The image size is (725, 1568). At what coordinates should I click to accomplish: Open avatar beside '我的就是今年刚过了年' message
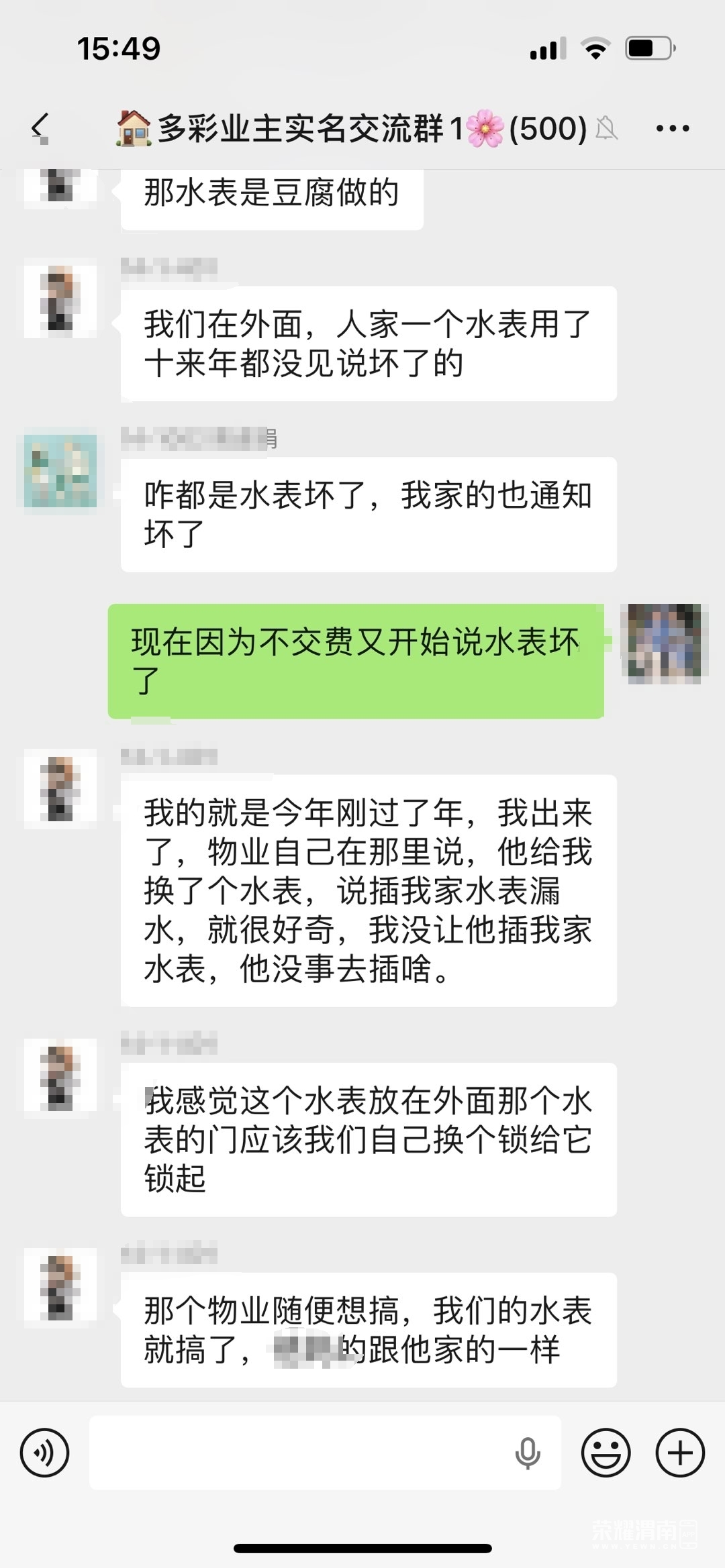[60, 788]
